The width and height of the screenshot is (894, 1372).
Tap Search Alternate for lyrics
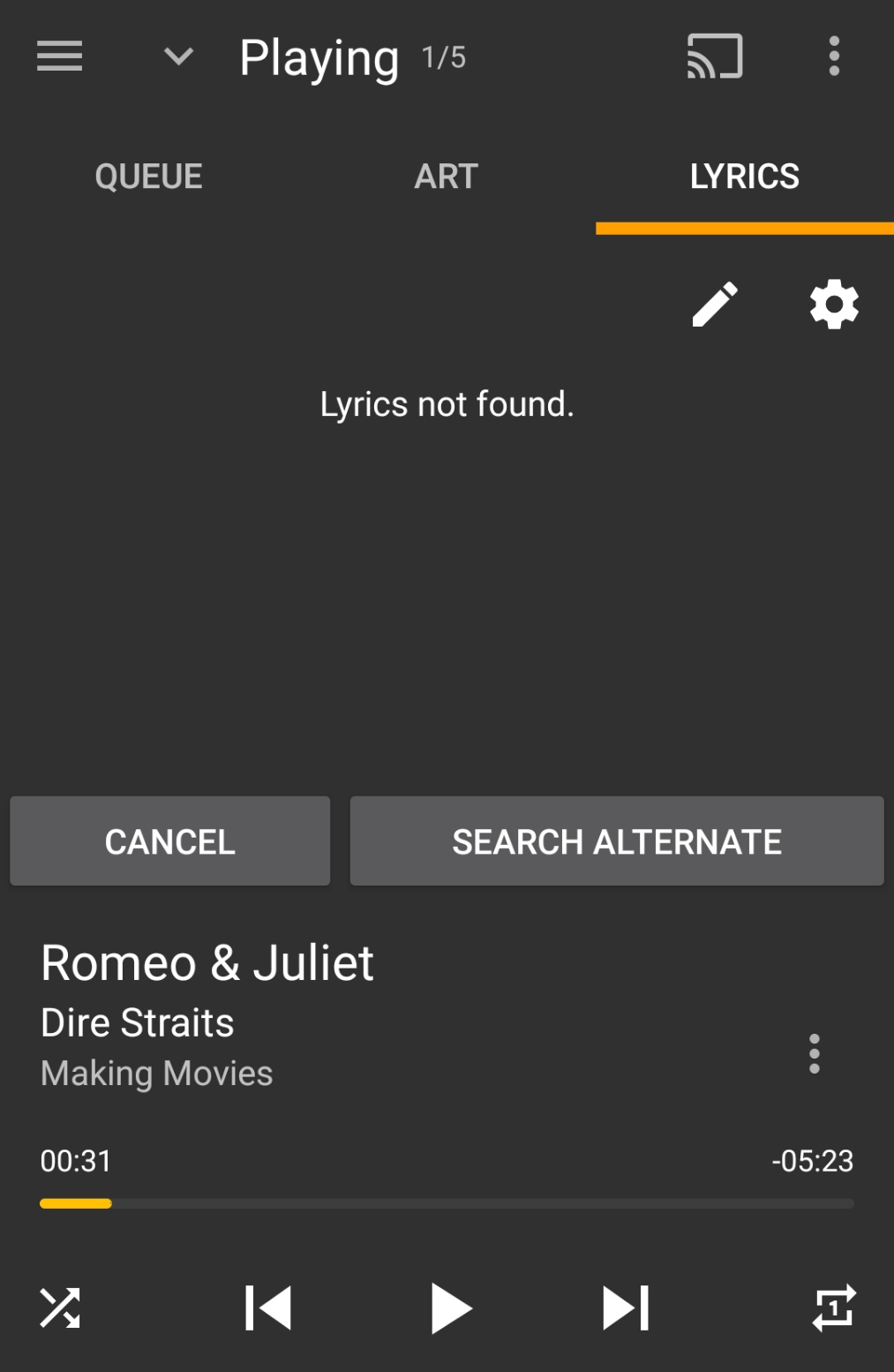pos(616,841)
